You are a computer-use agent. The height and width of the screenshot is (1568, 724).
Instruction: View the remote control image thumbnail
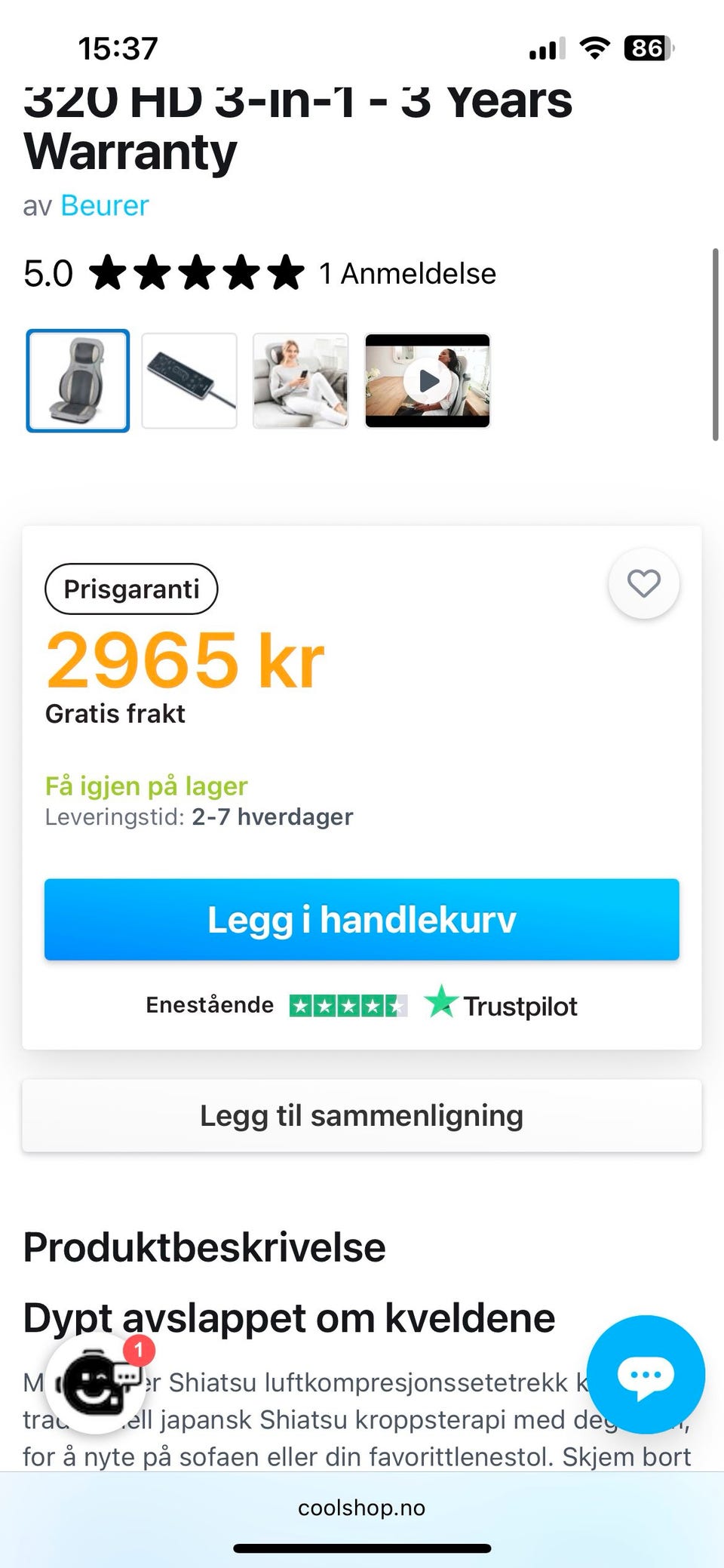coord(189,381)
